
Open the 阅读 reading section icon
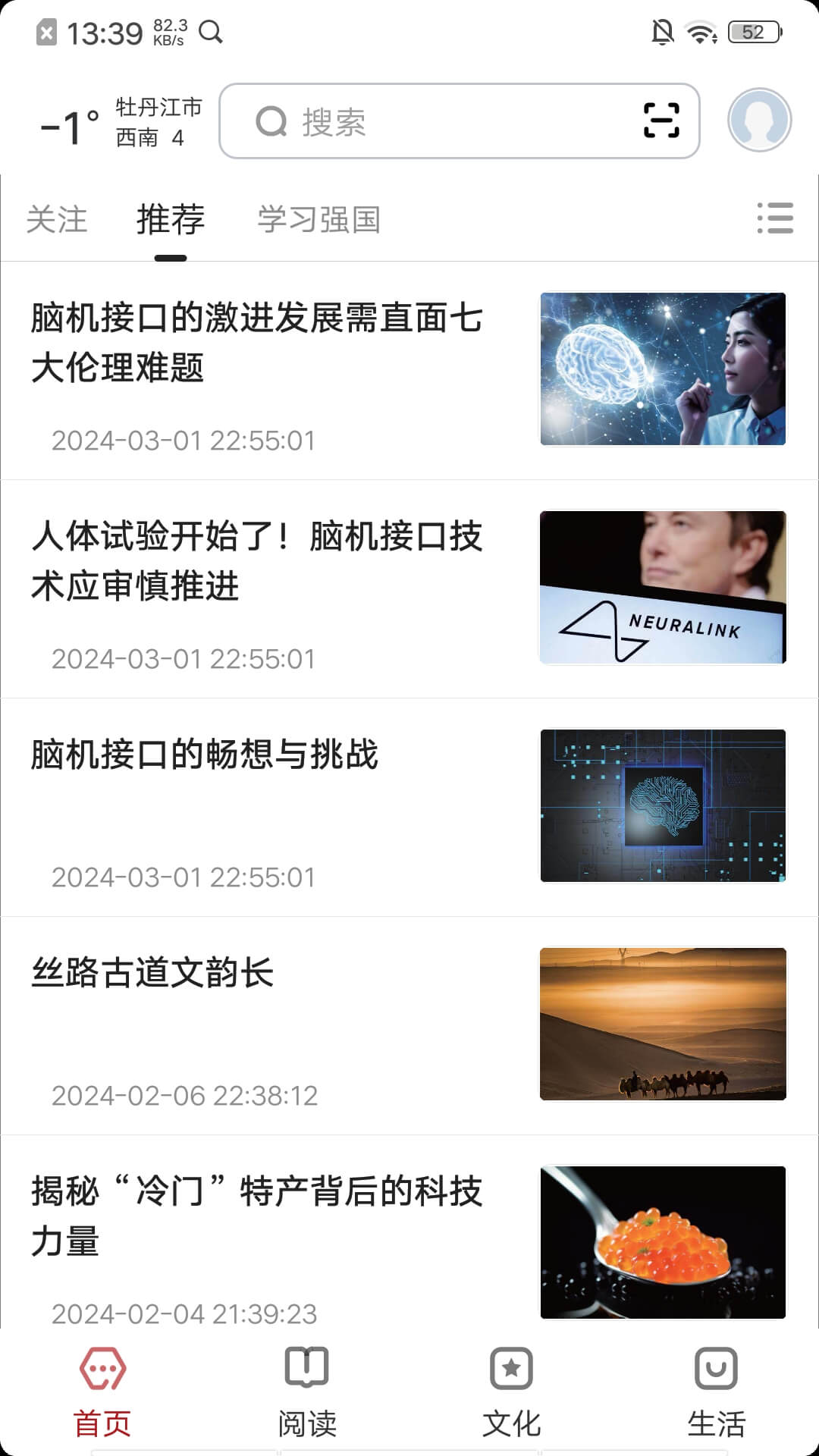[x=306, y=1371]
